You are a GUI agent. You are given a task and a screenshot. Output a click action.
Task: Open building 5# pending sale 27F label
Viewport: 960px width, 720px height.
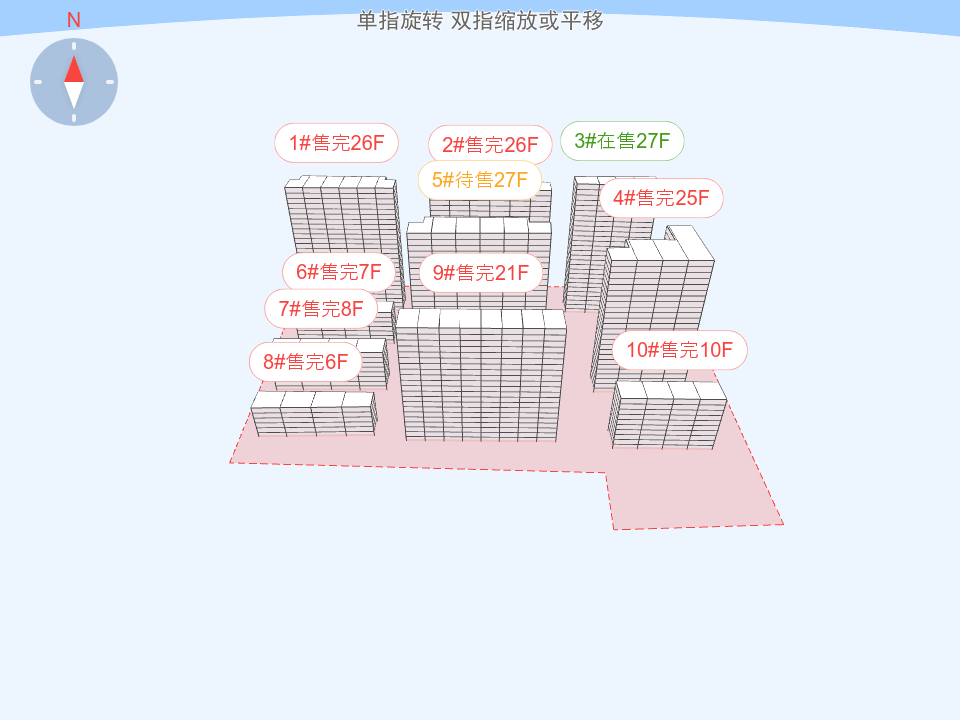[x=480, y=181]
